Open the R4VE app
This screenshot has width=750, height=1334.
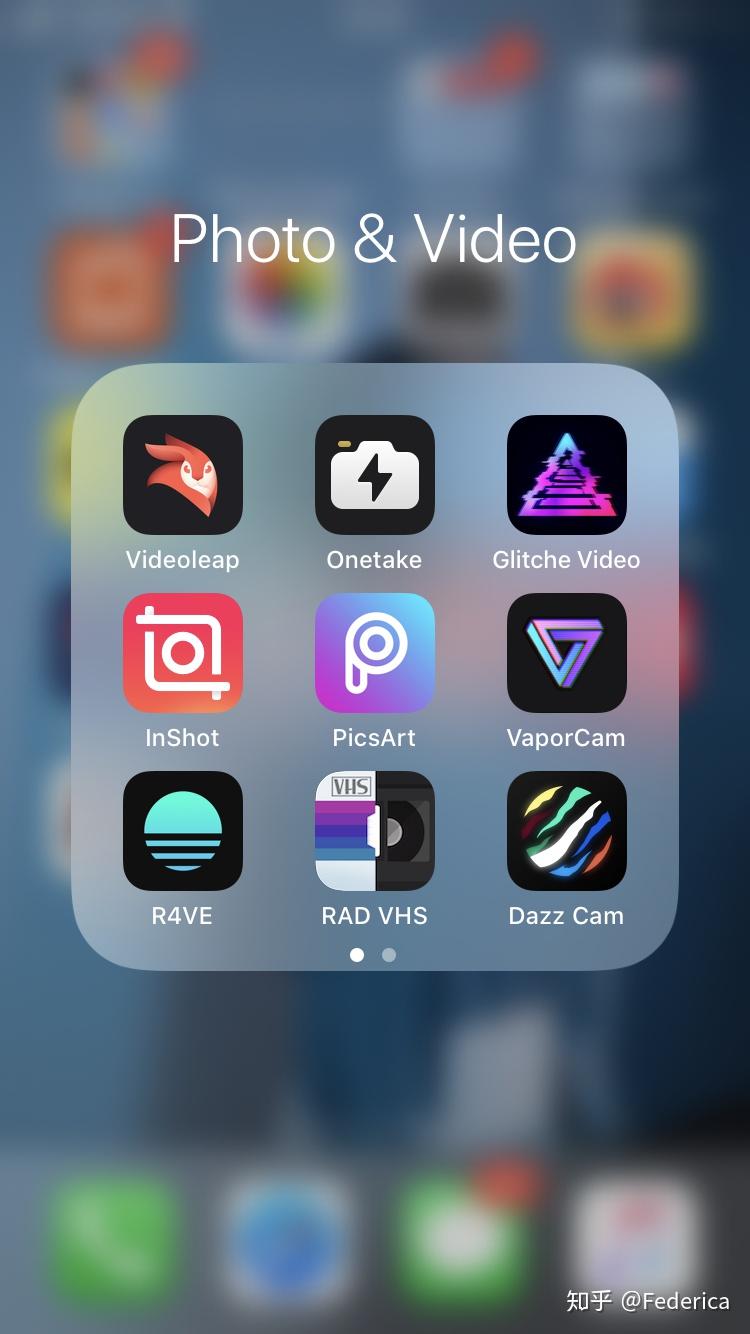click(183, 831)
